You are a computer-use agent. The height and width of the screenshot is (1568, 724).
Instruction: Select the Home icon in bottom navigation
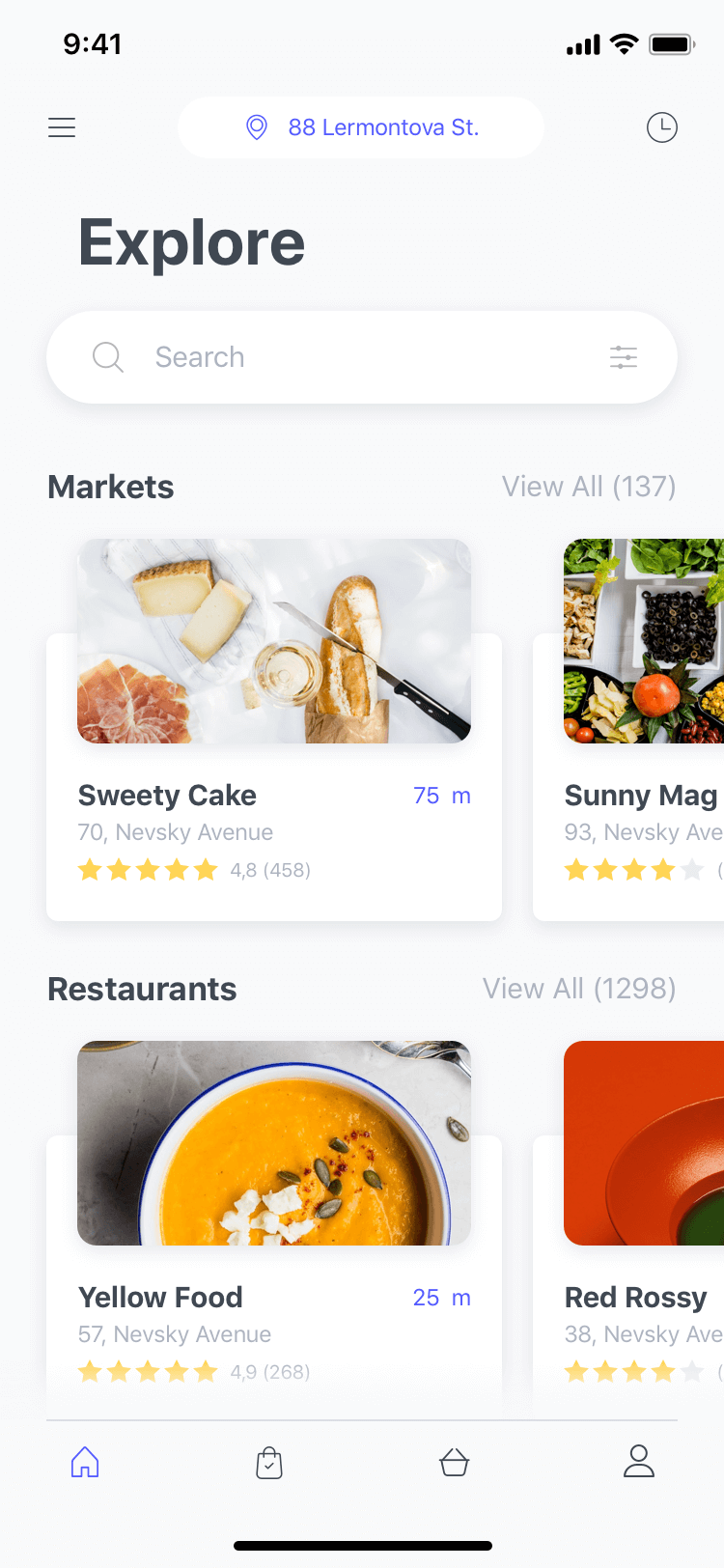[x=85, y=1463]
